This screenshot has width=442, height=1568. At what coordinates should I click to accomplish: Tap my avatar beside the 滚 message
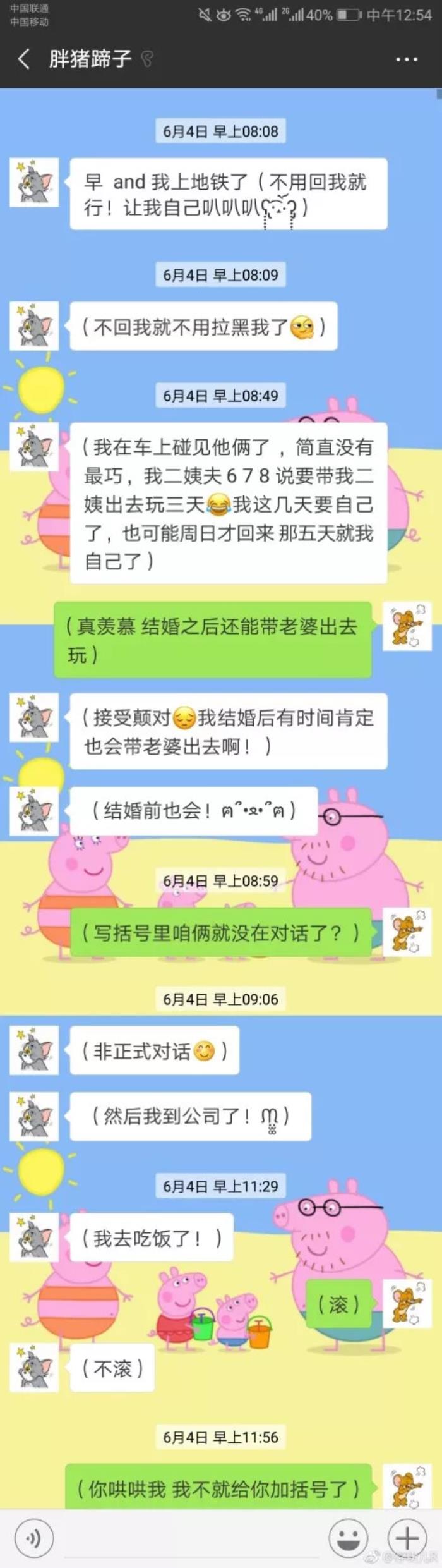click(407, 1302)
